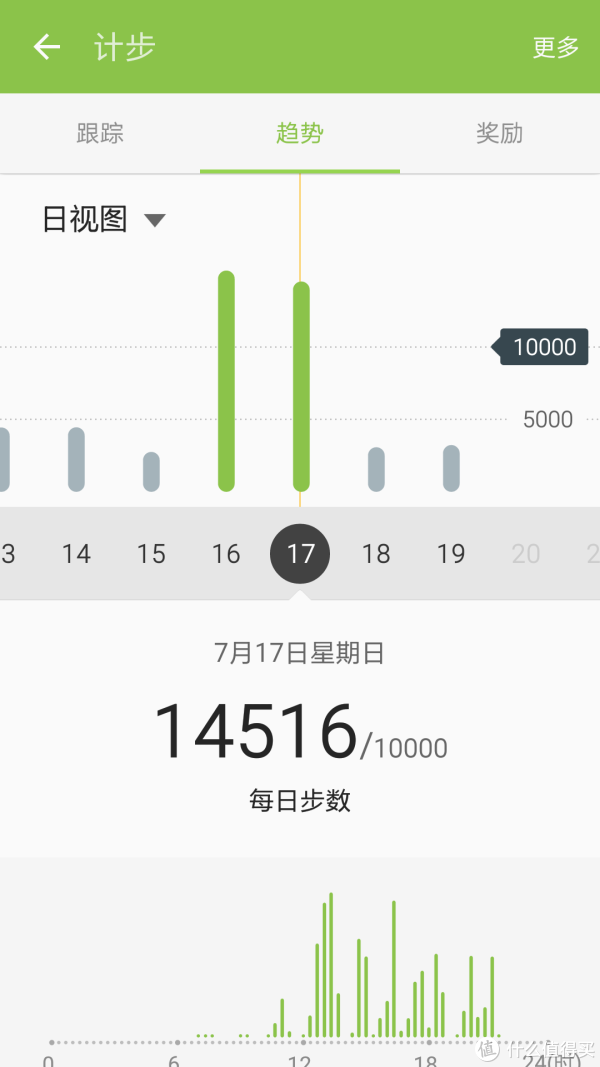The image size is (600, 1067).
Task: Open the 更多 menu
Action: (555, 47)
